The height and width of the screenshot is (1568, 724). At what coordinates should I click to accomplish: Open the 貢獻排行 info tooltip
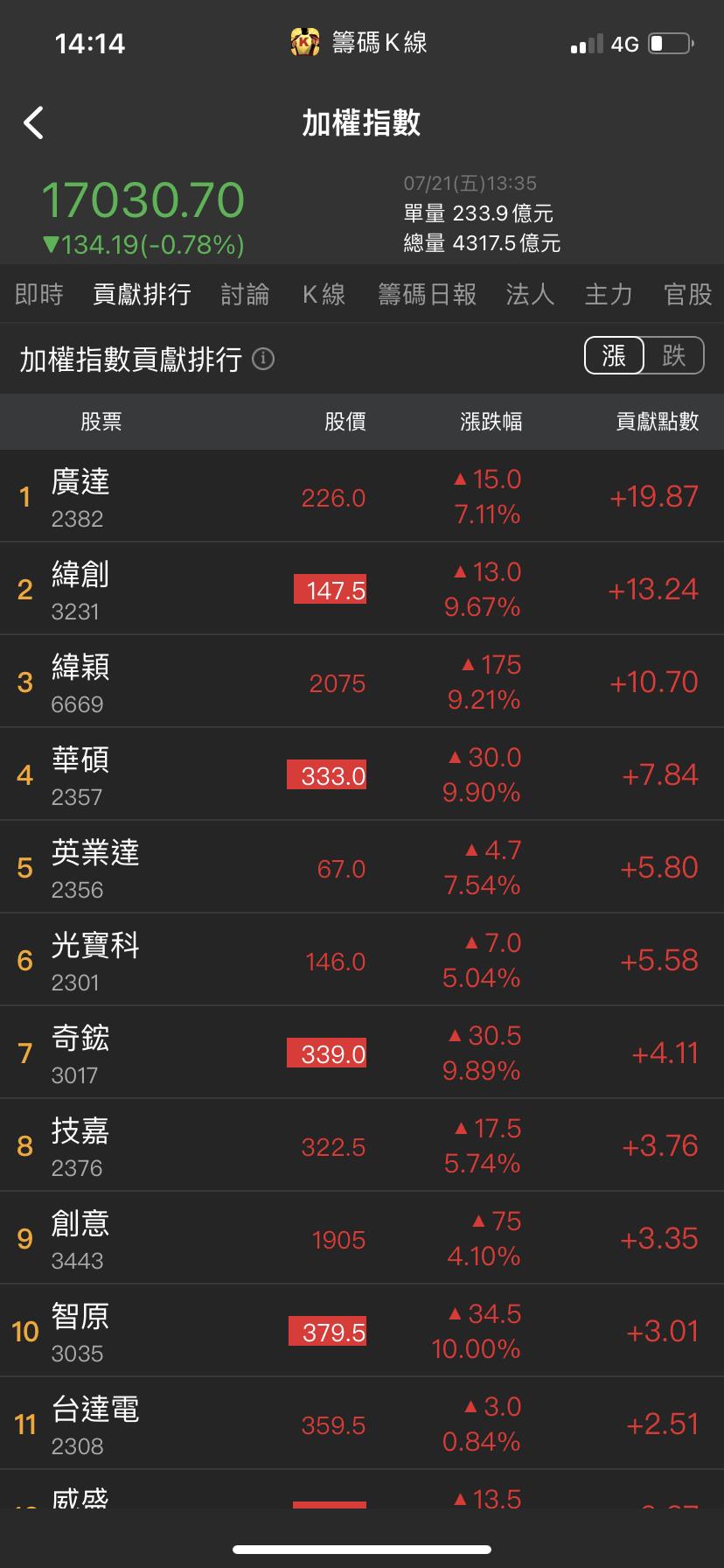264,360
